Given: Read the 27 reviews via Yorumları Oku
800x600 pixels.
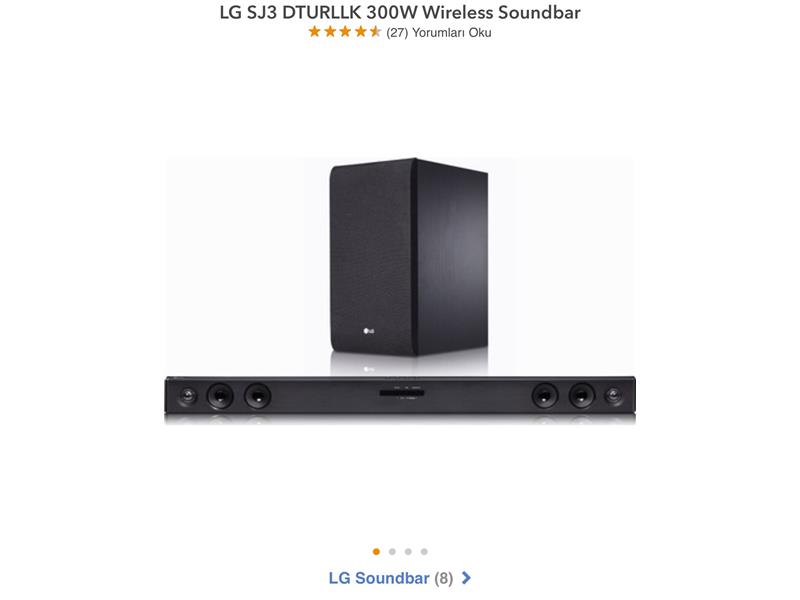Looking at the screenshot, I should point(438,32).
